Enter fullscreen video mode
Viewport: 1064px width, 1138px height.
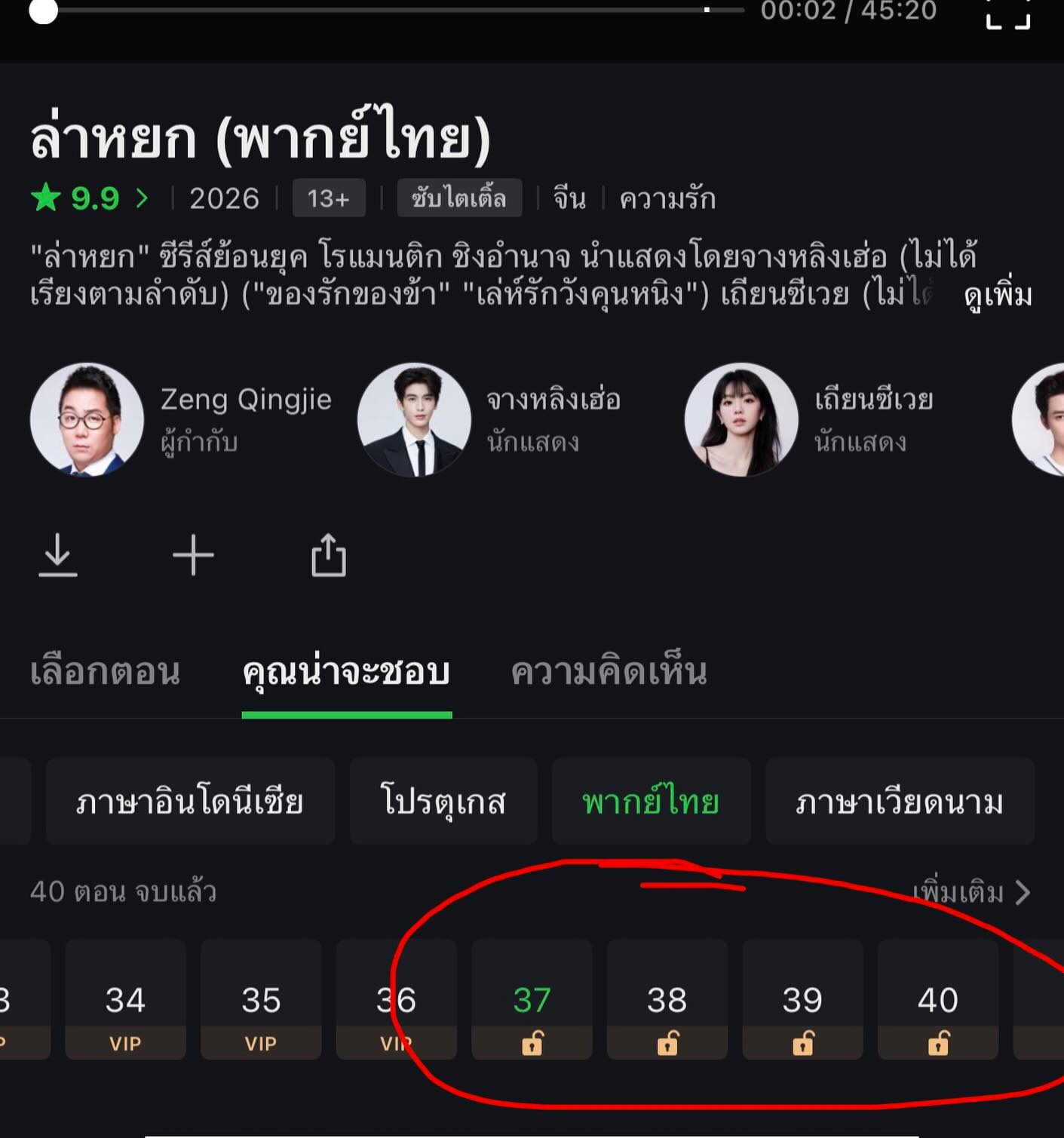(1007, 14)
